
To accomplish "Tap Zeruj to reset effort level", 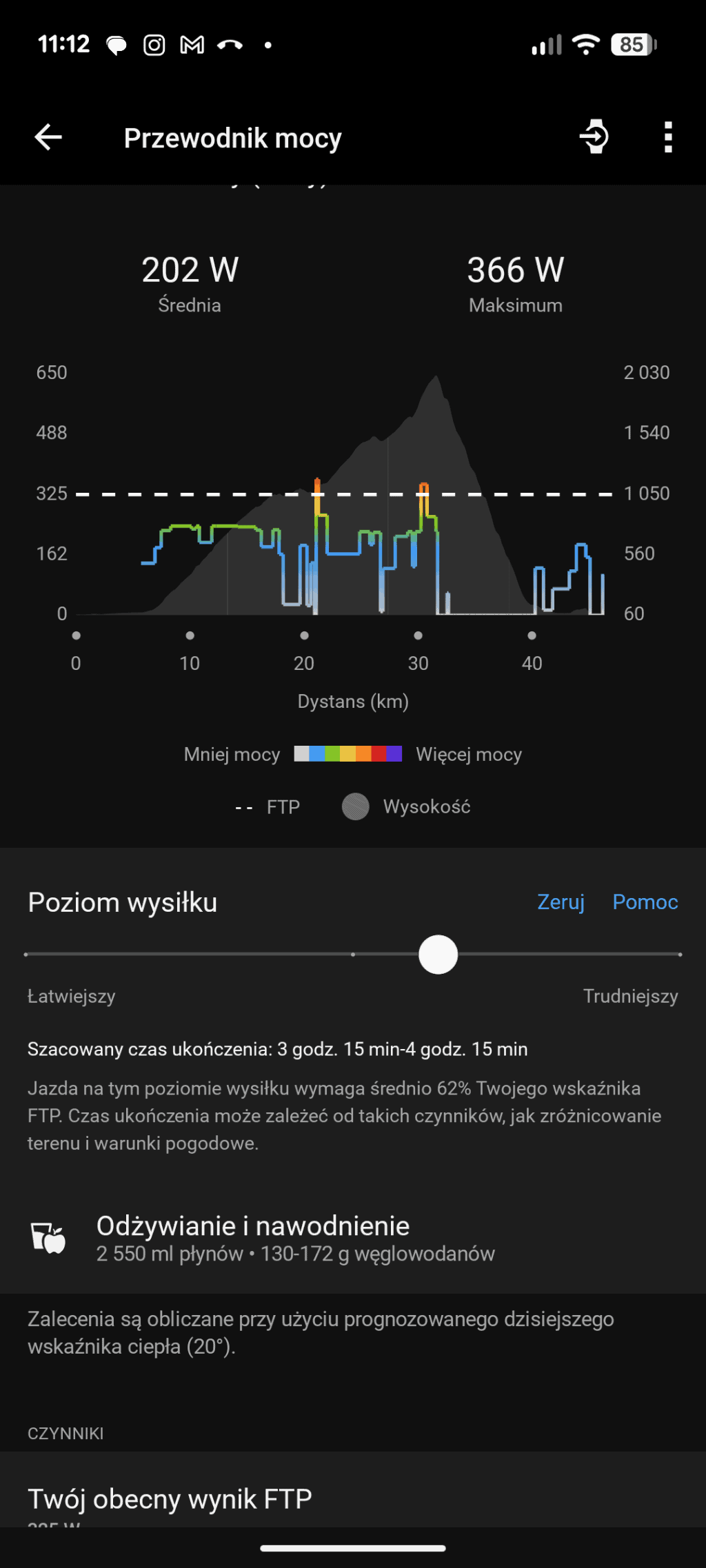I will pos(561,902).
